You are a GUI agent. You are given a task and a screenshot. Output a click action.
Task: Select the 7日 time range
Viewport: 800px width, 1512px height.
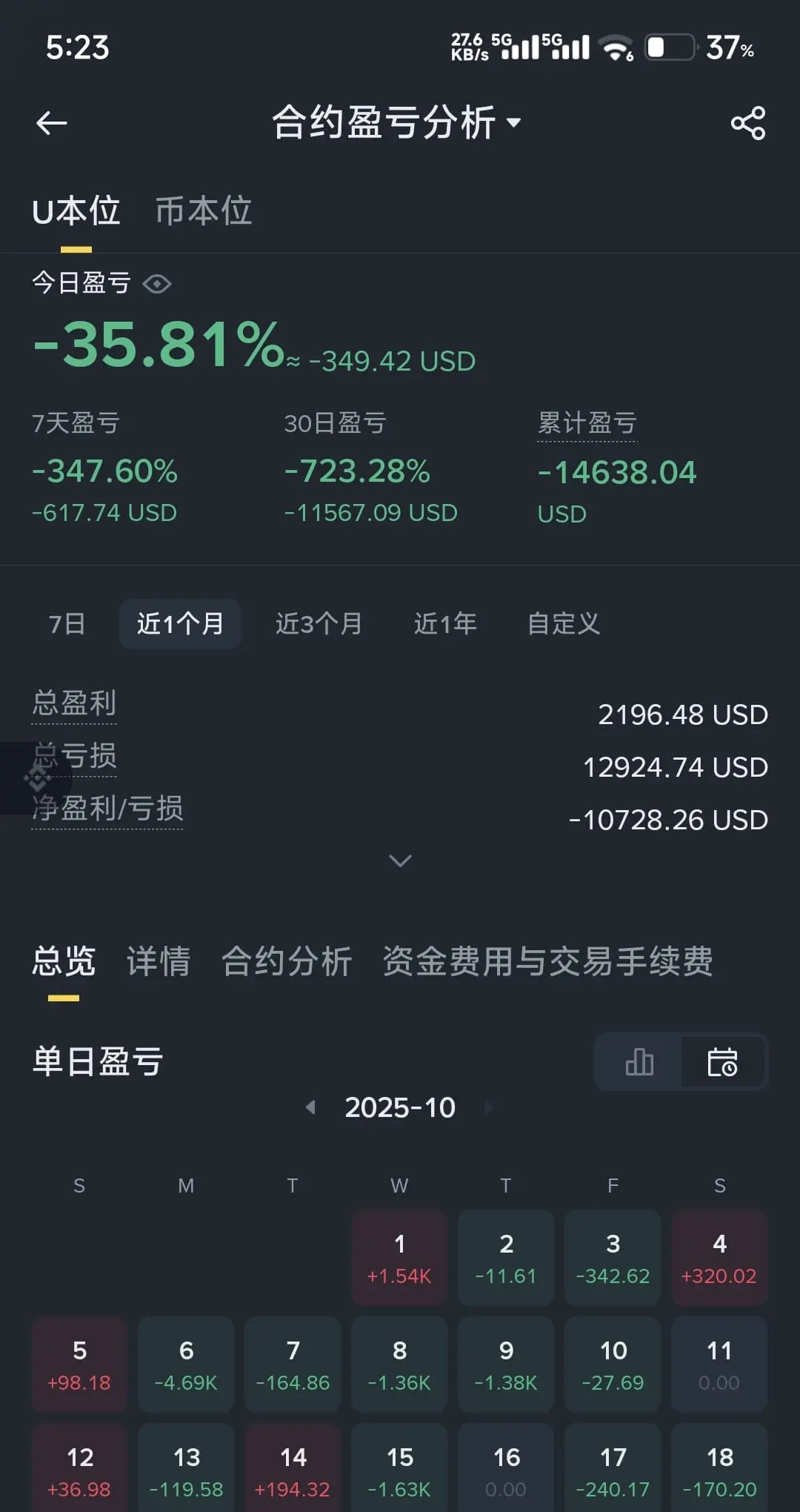pyautogui.click(x=67, y=624)
